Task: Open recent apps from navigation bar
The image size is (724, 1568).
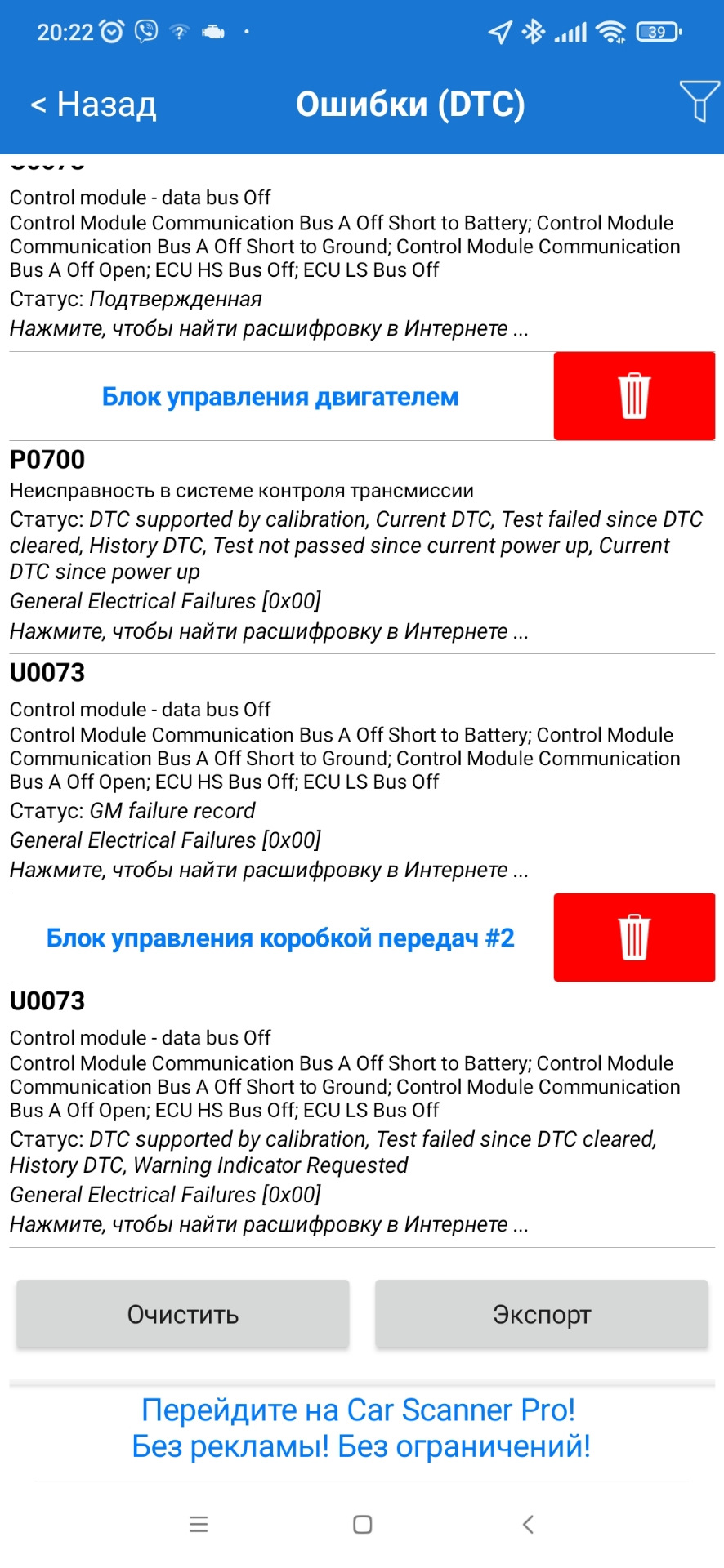Action: pos(199,1524)
